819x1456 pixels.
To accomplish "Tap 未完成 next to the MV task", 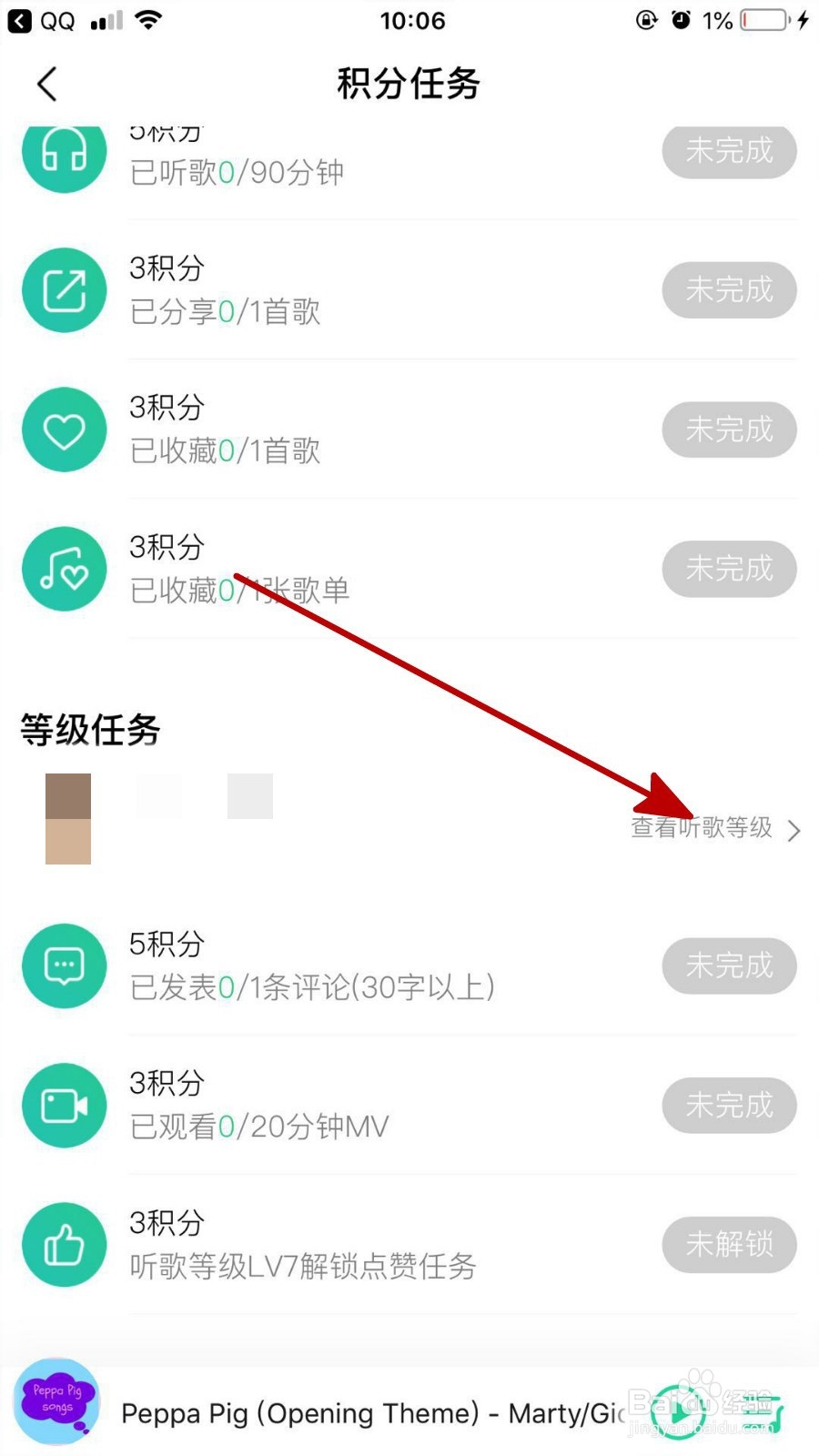I will pos(728,1106).
